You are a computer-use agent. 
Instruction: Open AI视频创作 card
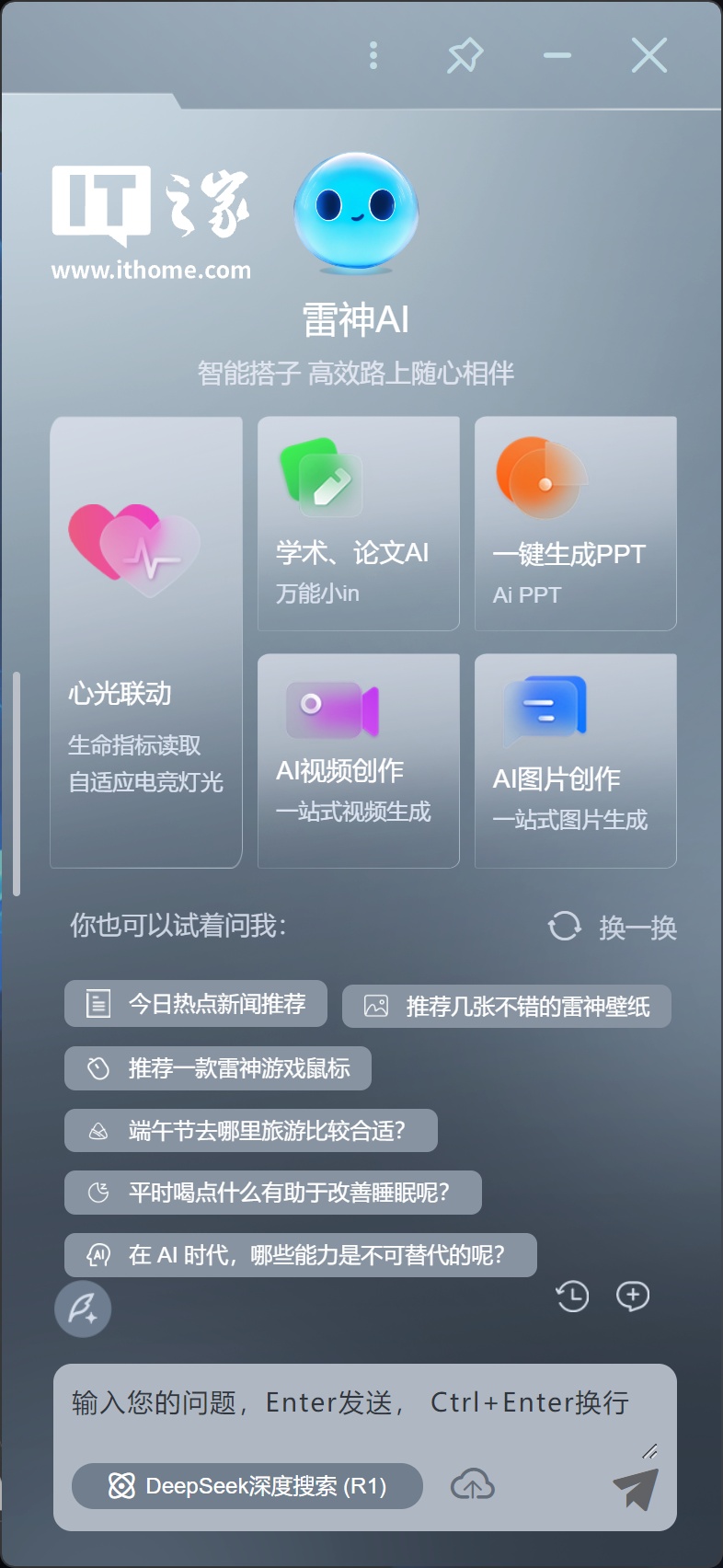pyautogui.click(x=358, y=760)
